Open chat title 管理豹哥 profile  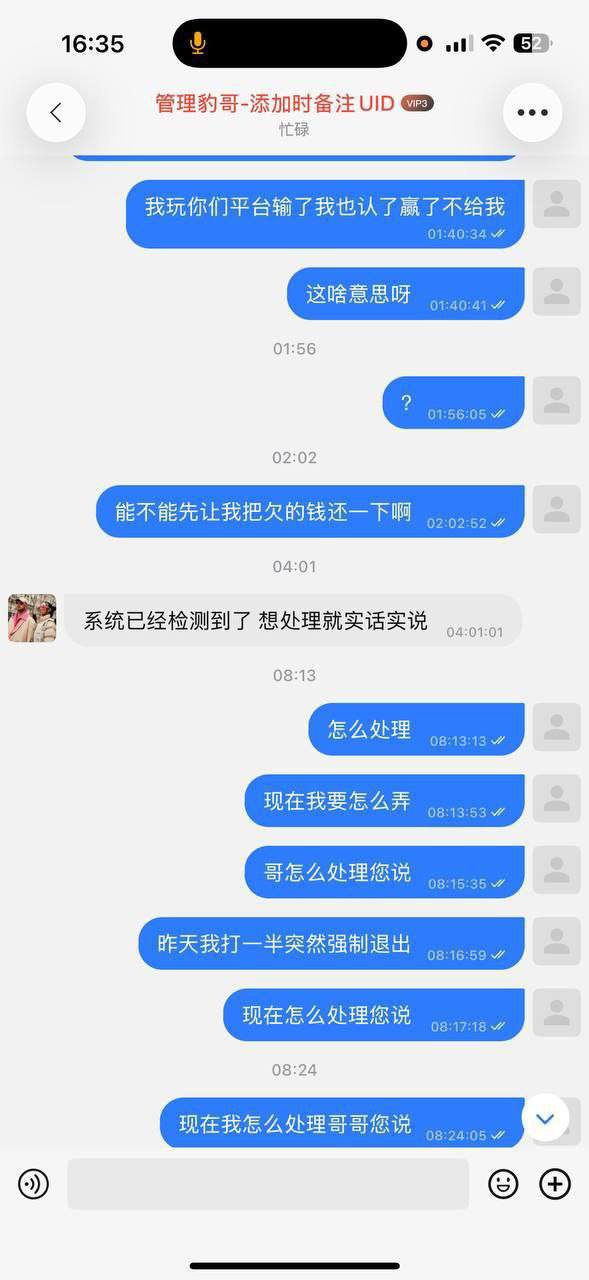point(275,103)
